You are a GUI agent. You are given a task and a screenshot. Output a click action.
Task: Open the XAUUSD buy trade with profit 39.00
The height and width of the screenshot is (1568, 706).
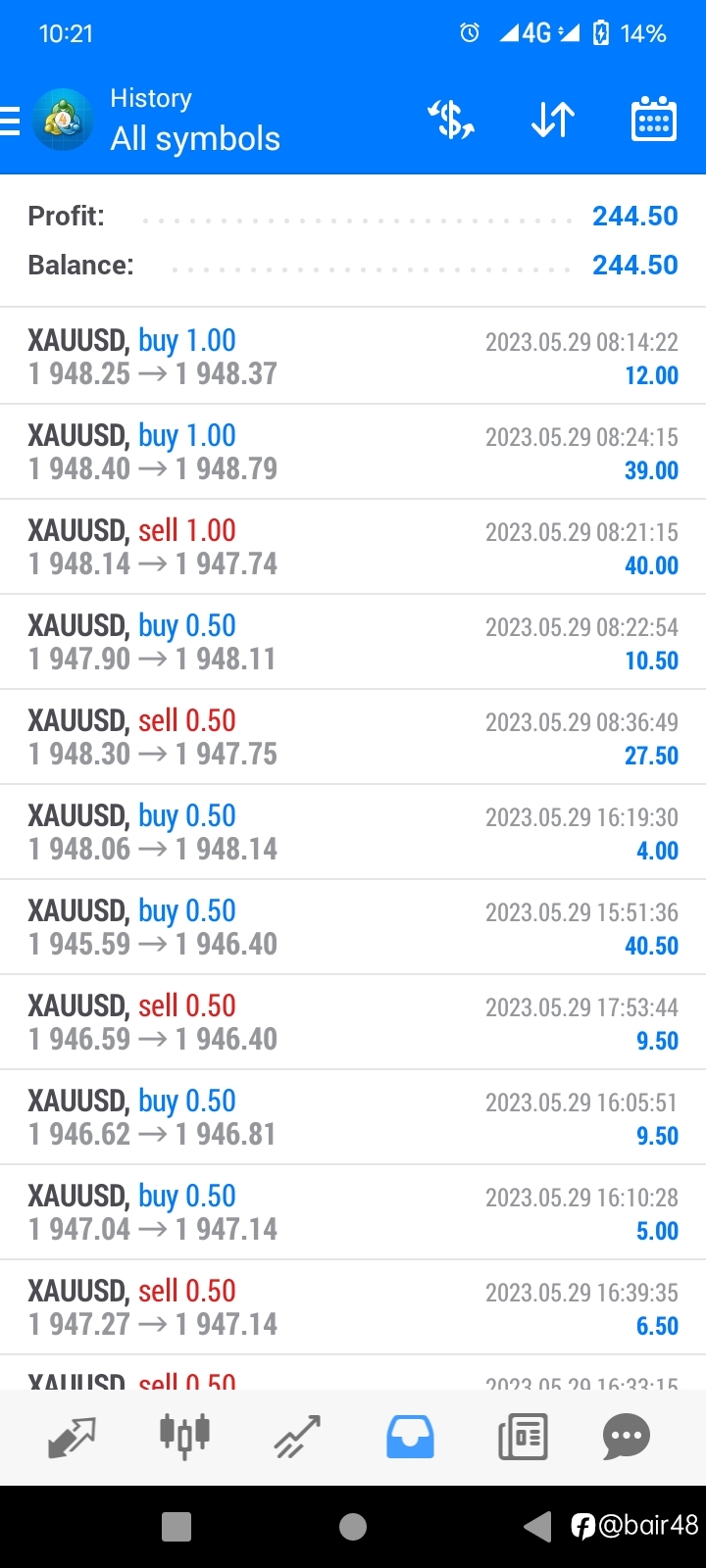pyautogui.click(x=353, y=452)
